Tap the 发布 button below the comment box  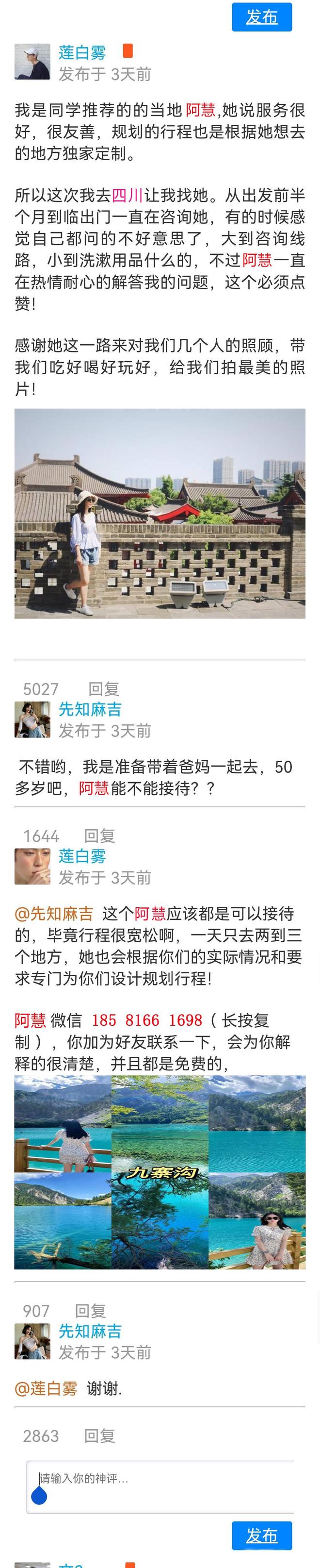coord(262,1535)
